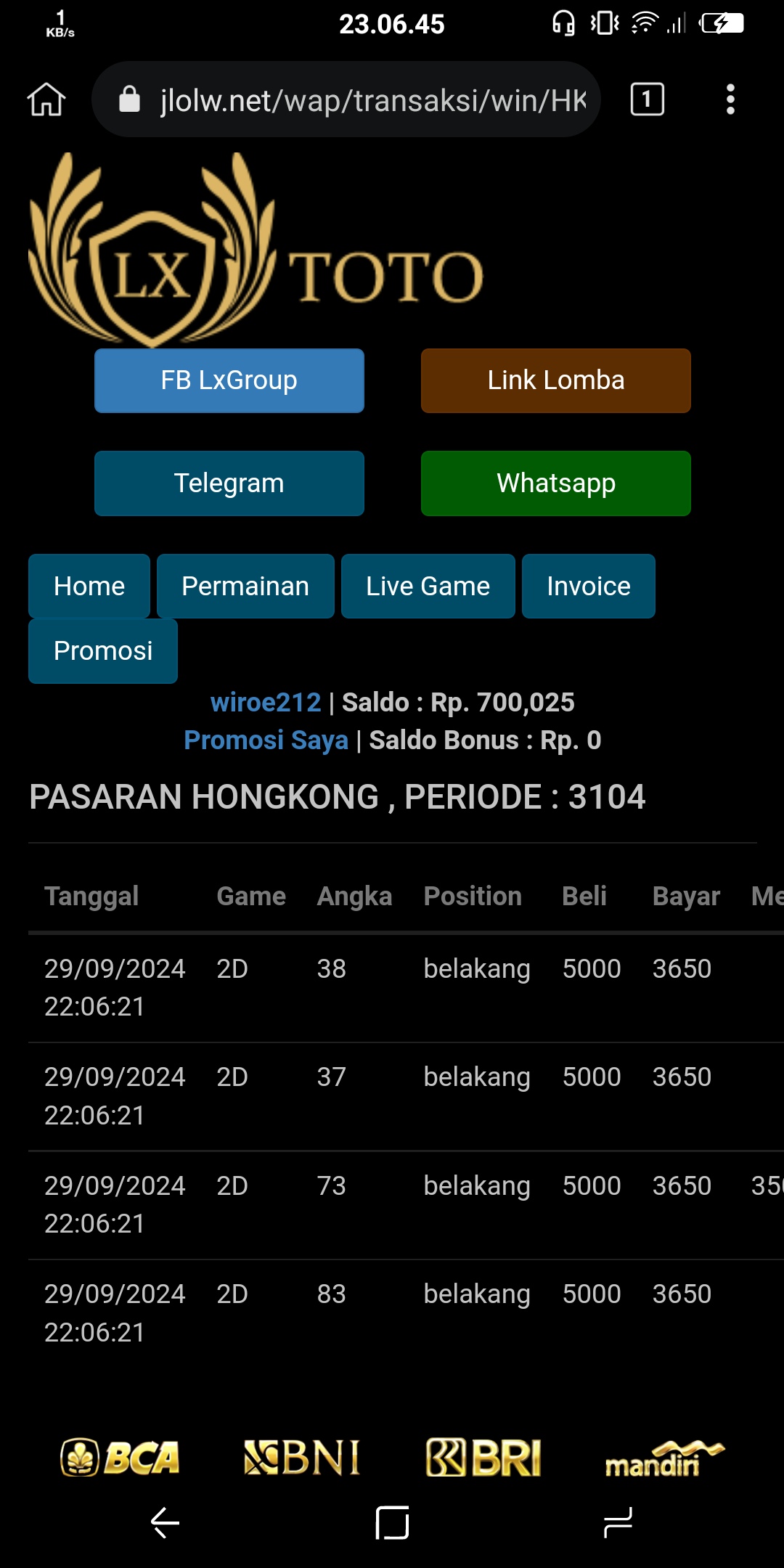Open the FB LxGroup button
This screenshot has height=1568, width=784.
pyautogui.click(x=229, y=380)
